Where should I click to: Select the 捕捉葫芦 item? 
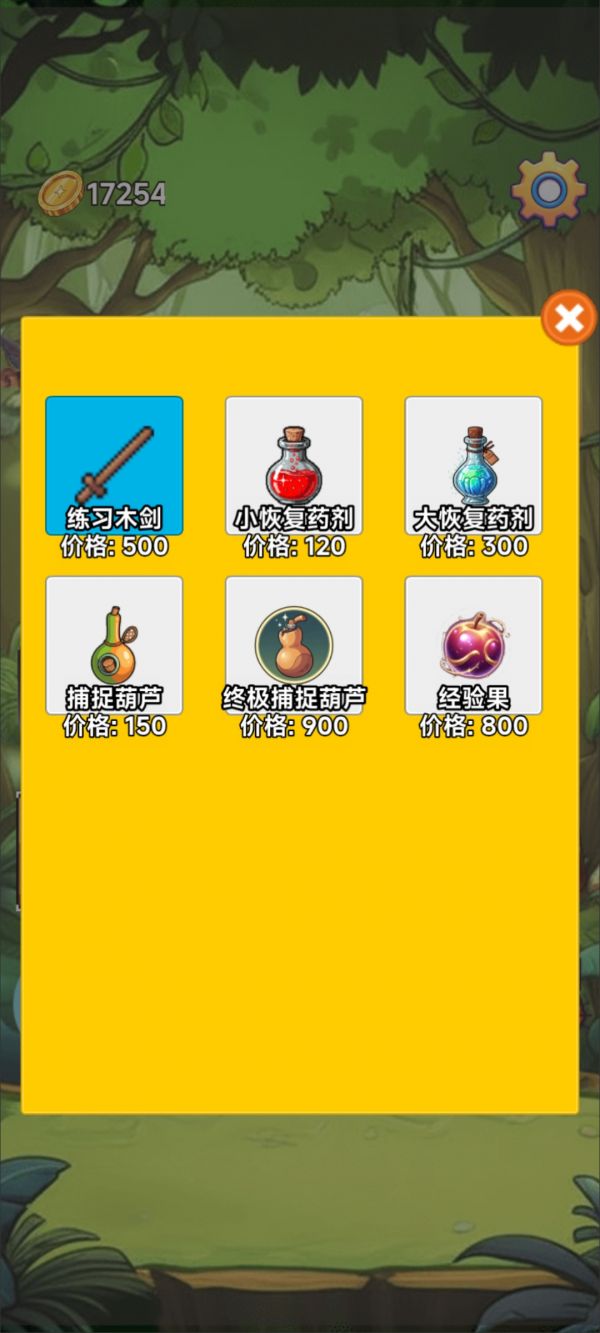[114, 645]
